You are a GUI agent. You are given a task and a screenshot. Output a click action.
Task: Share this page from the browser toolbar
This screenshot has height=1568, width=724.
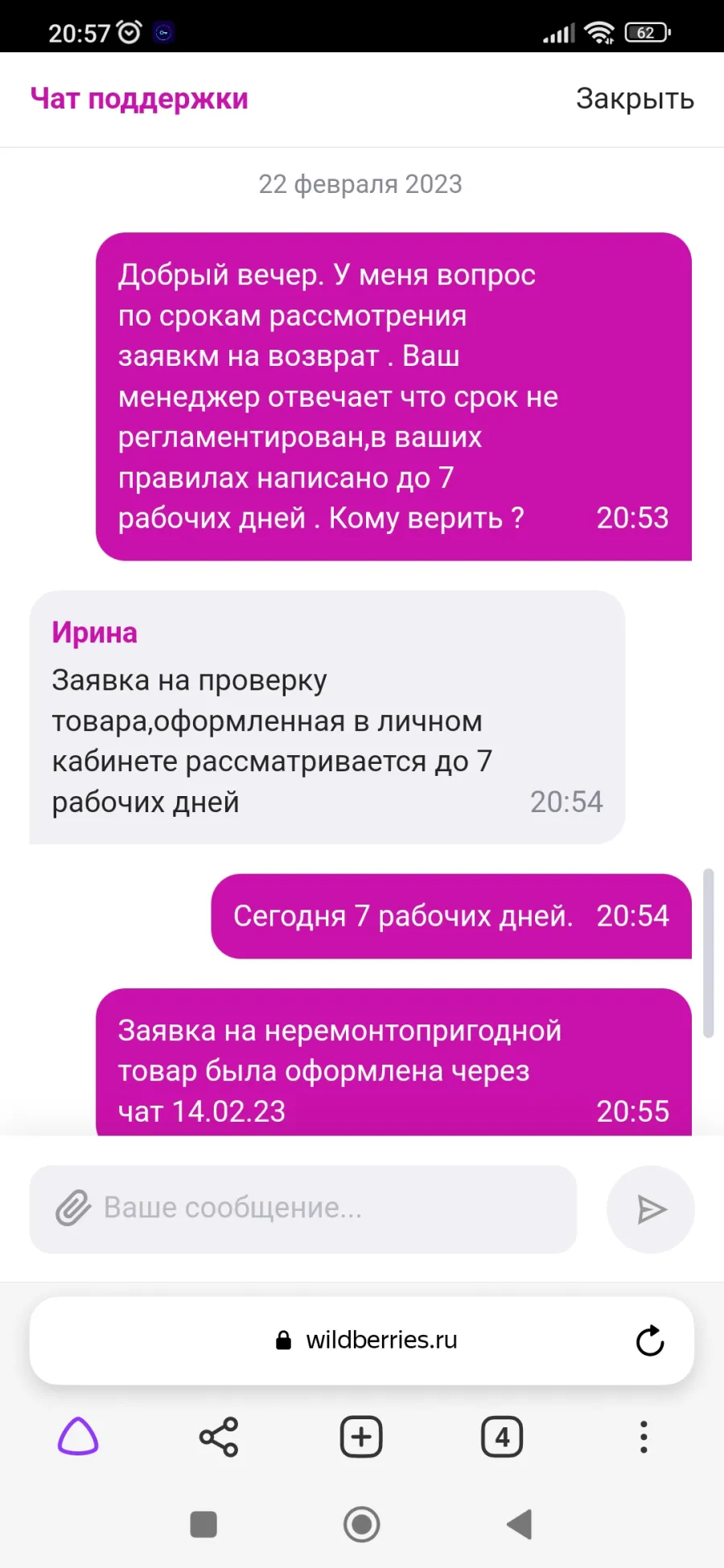(x=219, y=1436)
